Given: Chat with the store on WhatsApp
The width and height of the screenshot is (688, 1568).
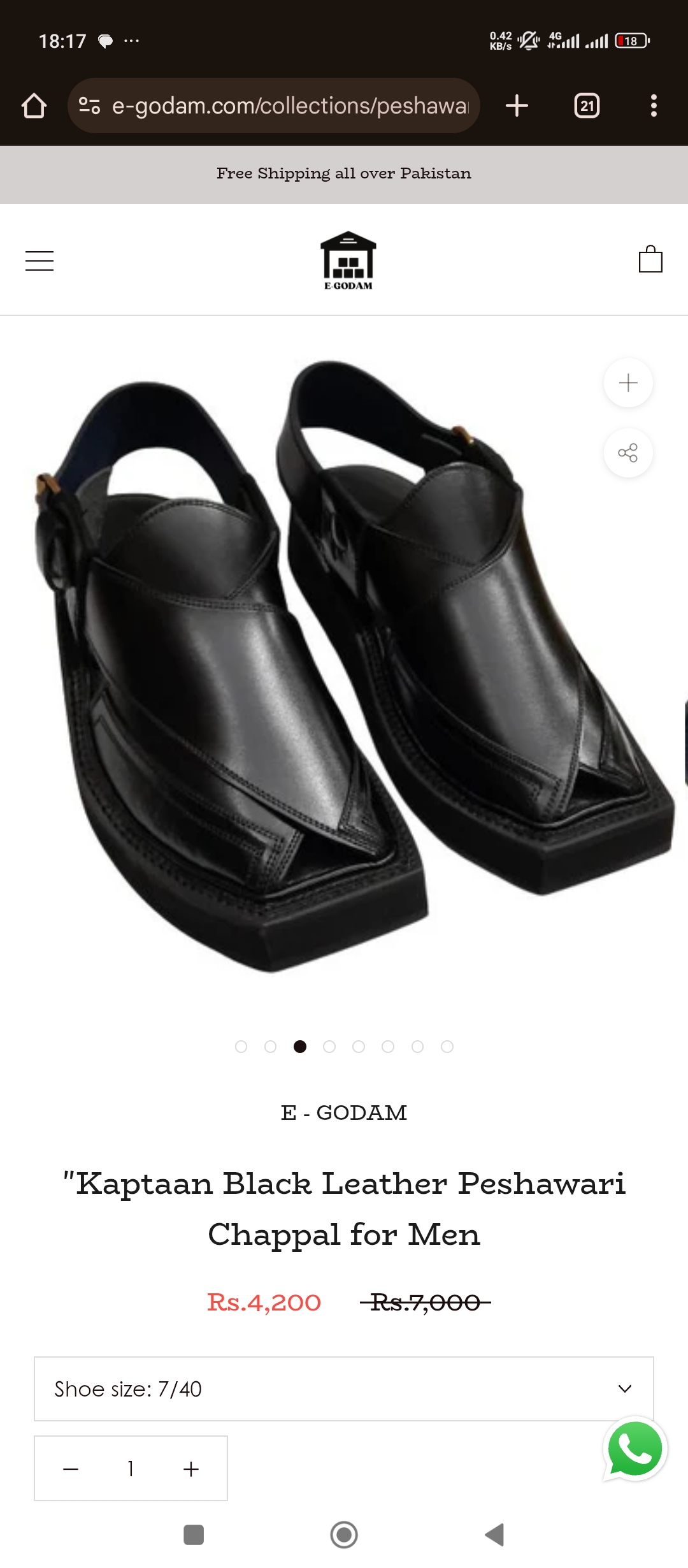Looking at the screenshot, I should click(634, 1449).
